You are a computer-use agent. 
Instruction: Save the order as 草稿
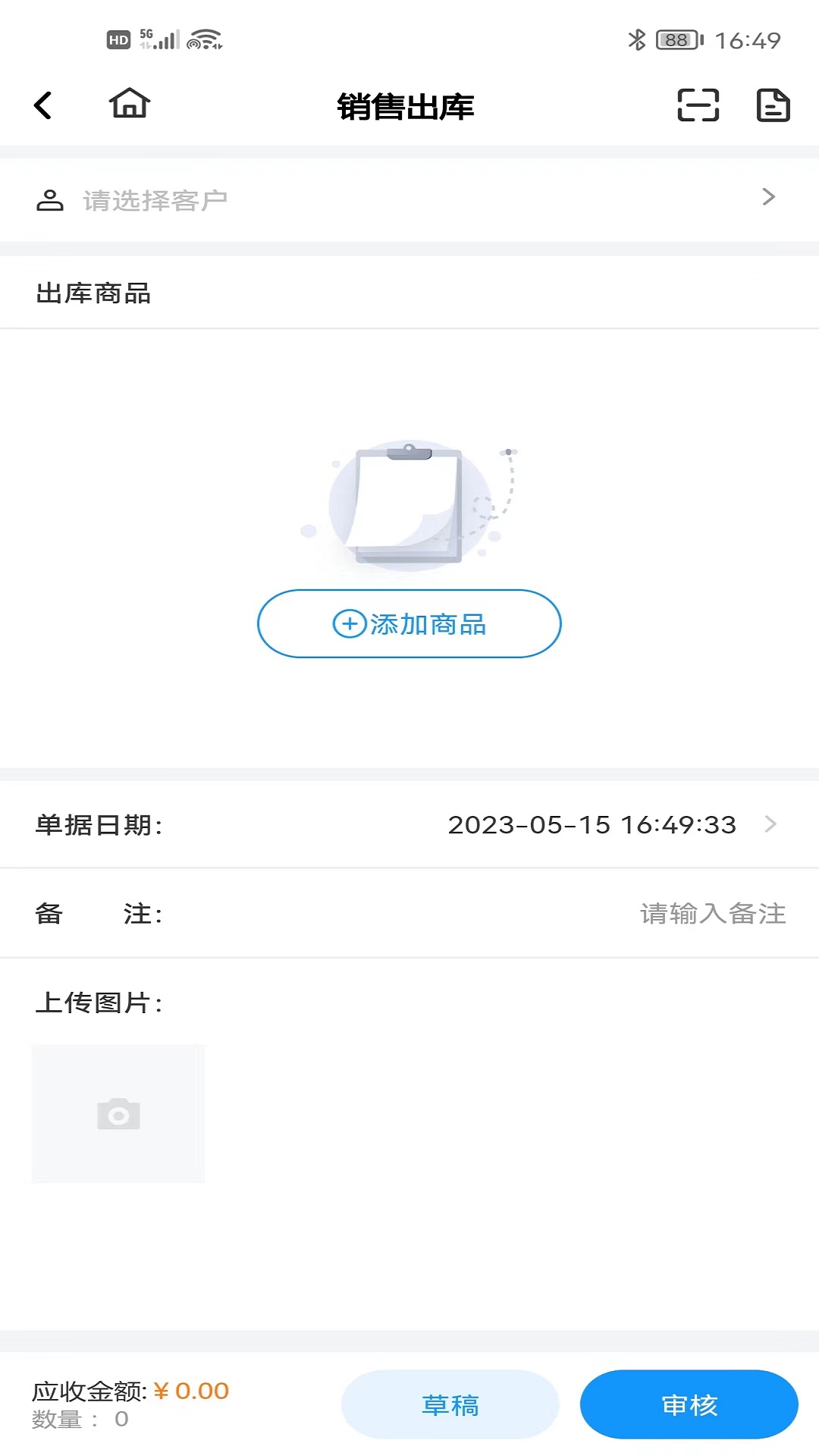[x=450, y=1404]
